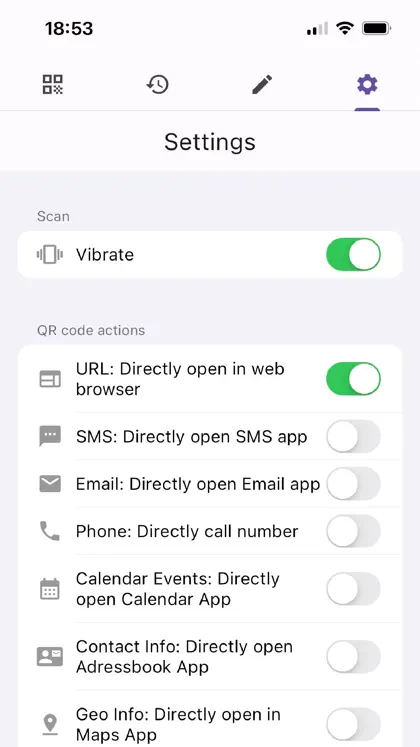Select the settings gear tab
420x747 pixels.
[x=367, y=84]
